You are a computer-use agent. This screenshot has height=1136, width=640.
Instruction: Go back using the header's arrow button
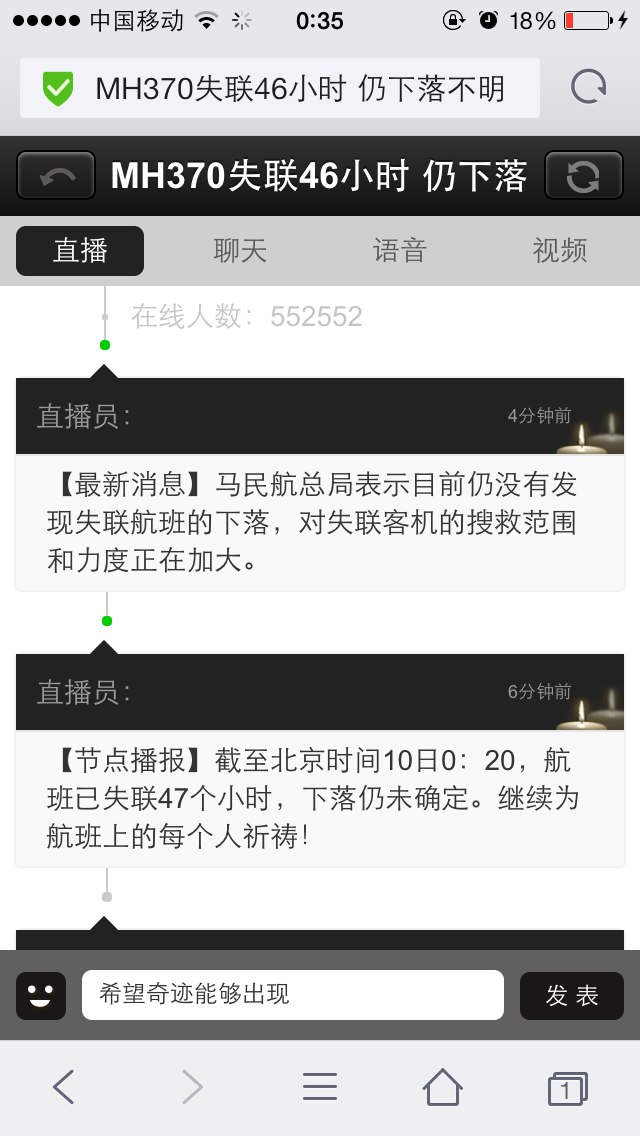point(56,175)
